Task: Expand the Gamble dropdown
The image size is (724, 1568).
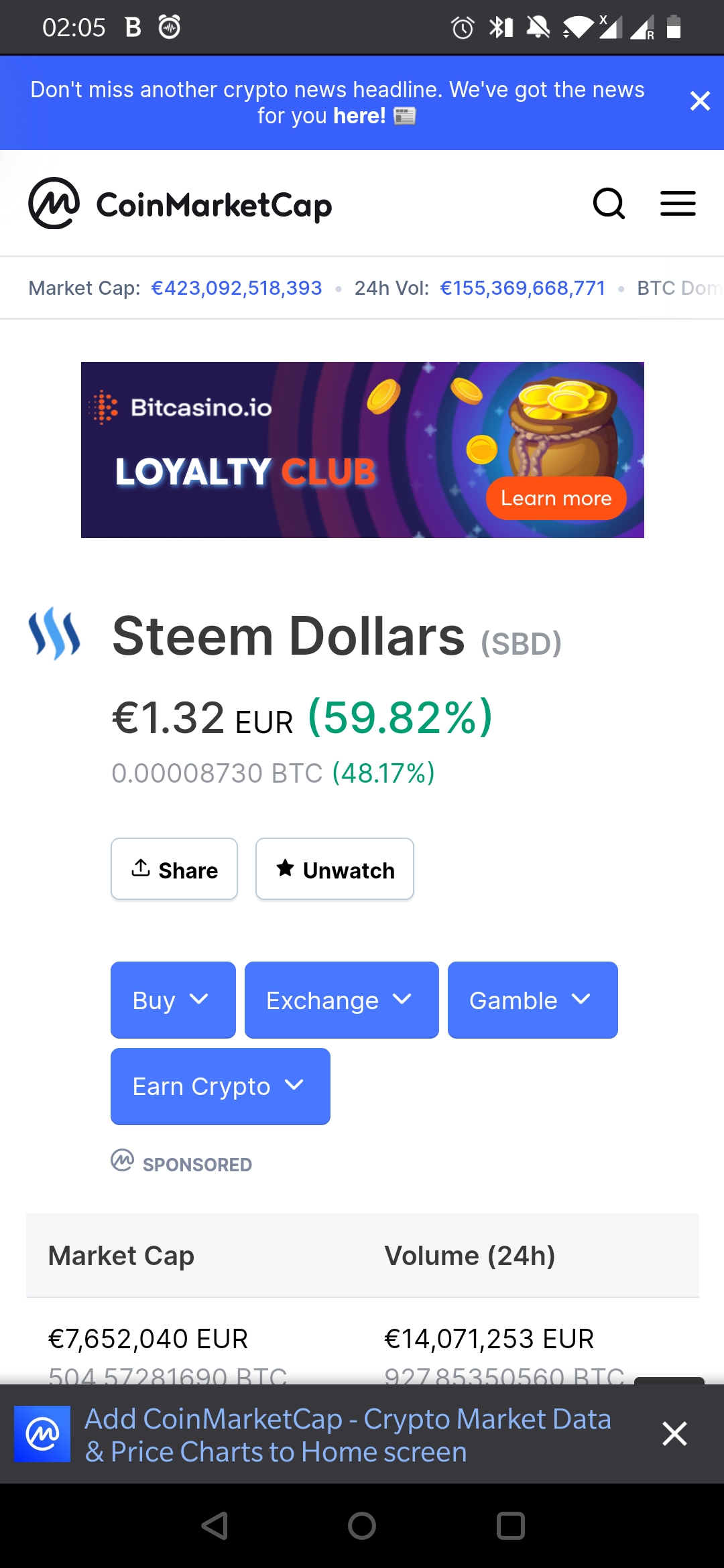Action: [533, 1000]
